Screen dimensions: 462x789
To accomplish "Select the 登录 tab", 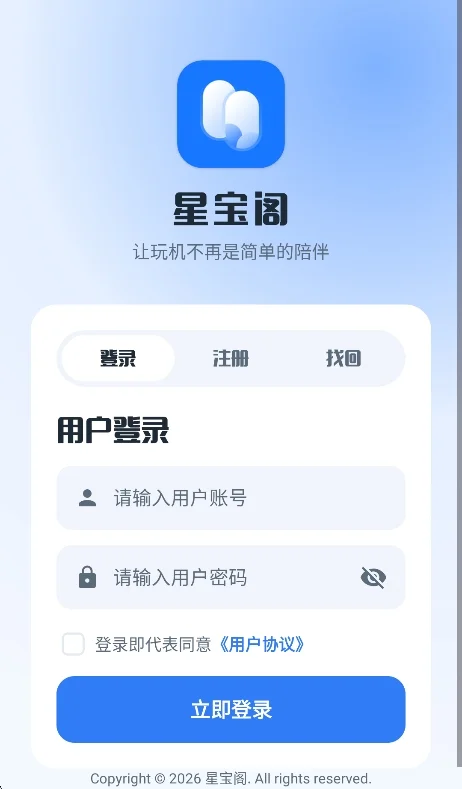I will click(x=118, y=358).
